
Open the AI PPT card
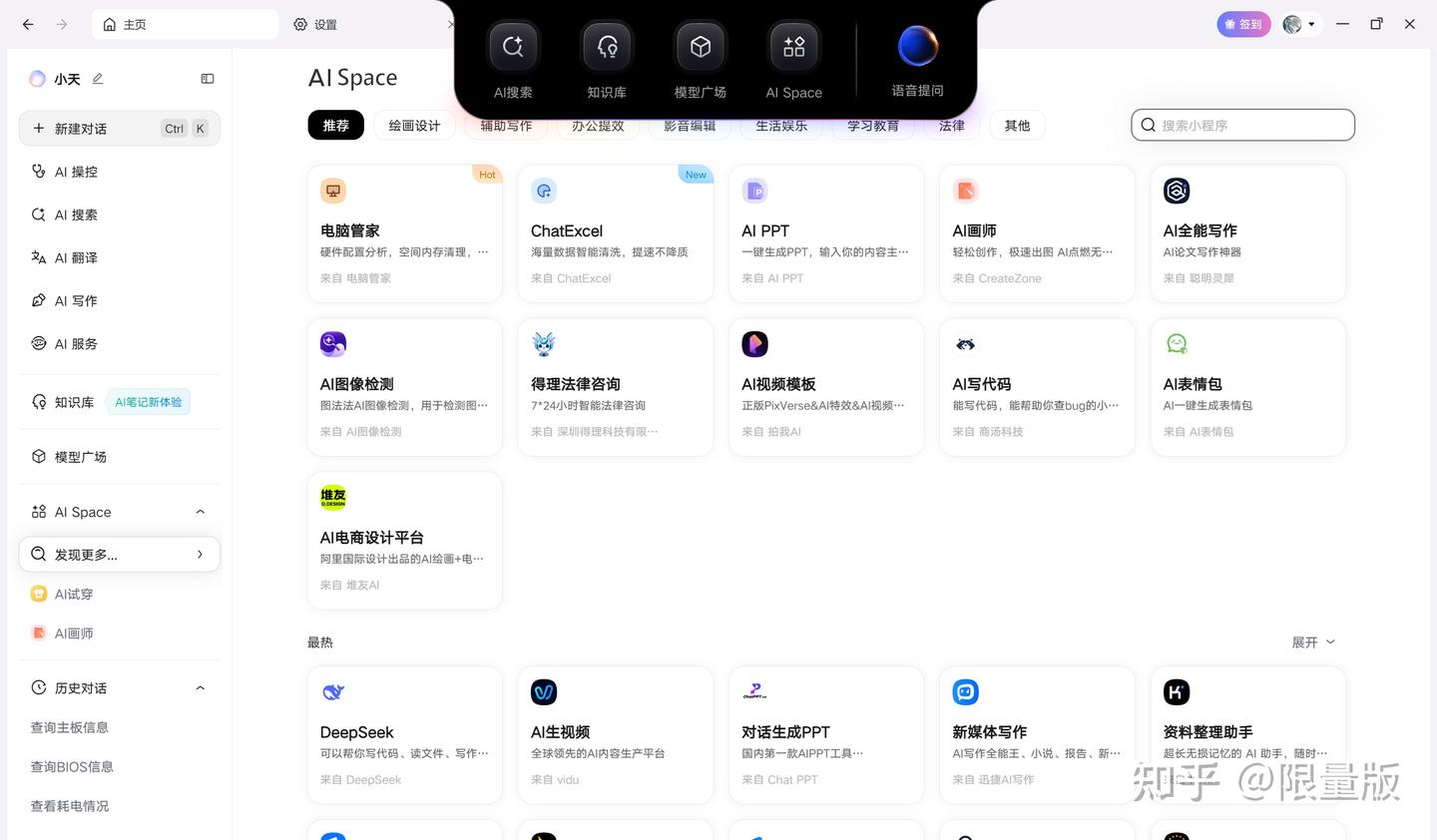coord(826,233)
